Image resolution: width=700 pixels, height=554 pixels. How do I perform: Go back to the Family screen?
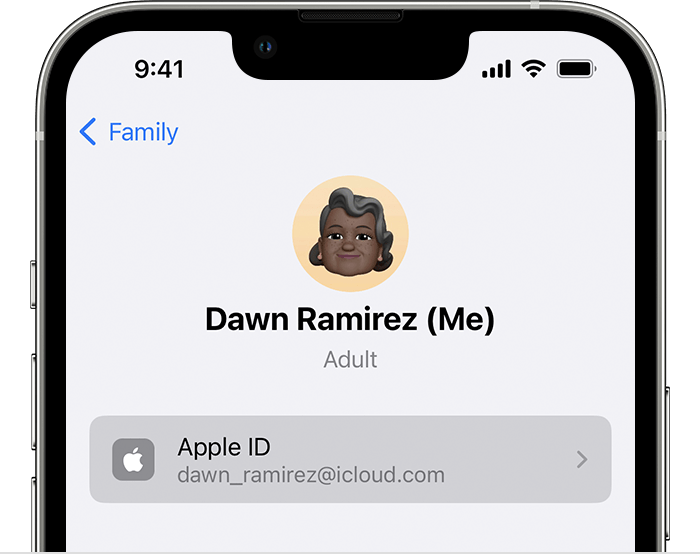click(x=128, y=132)
